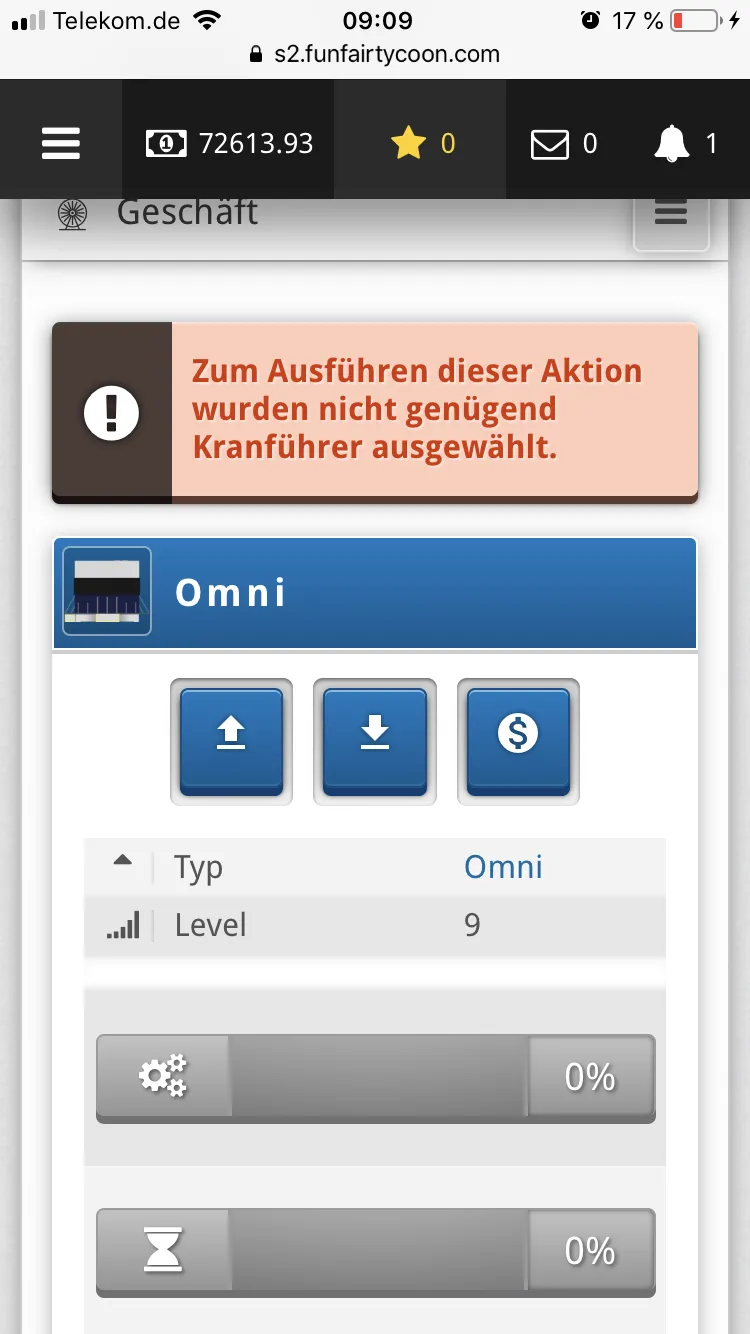Open the main hamburger menu

61,144
